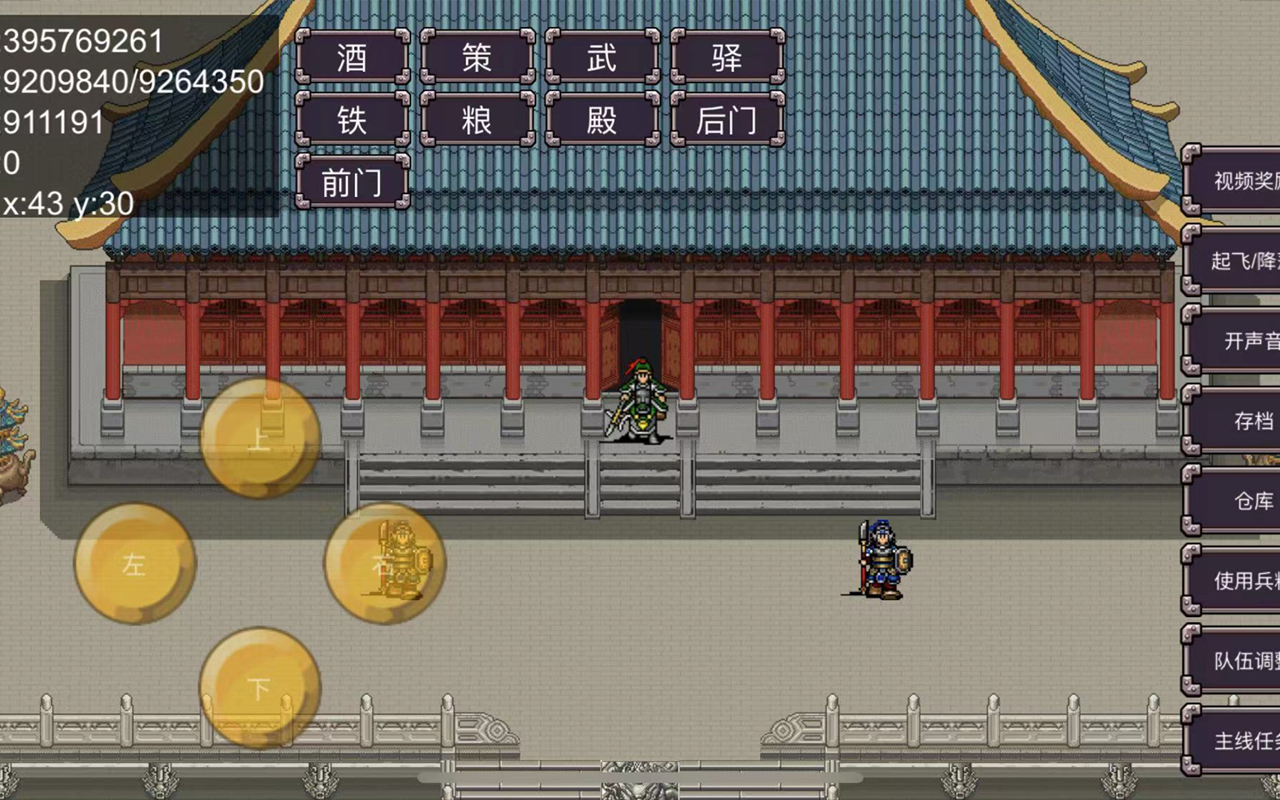Go to 后门 (back gate)

727,120
